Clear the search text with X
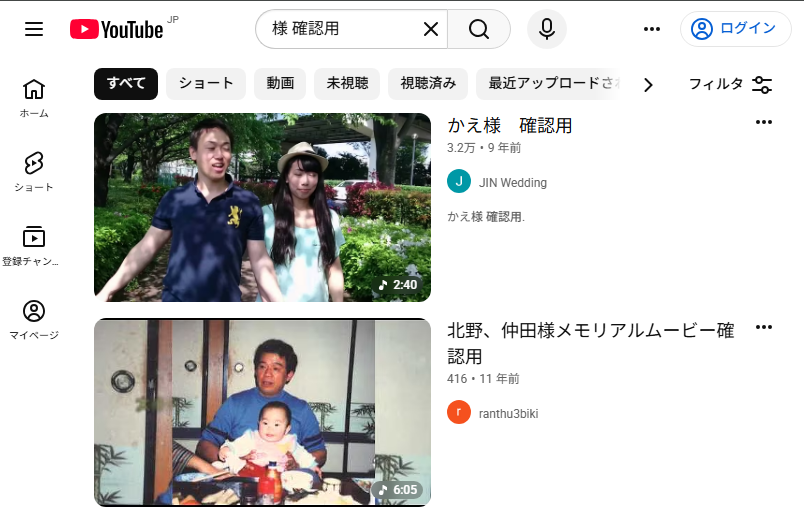804x509 pixels. (431, 29)
